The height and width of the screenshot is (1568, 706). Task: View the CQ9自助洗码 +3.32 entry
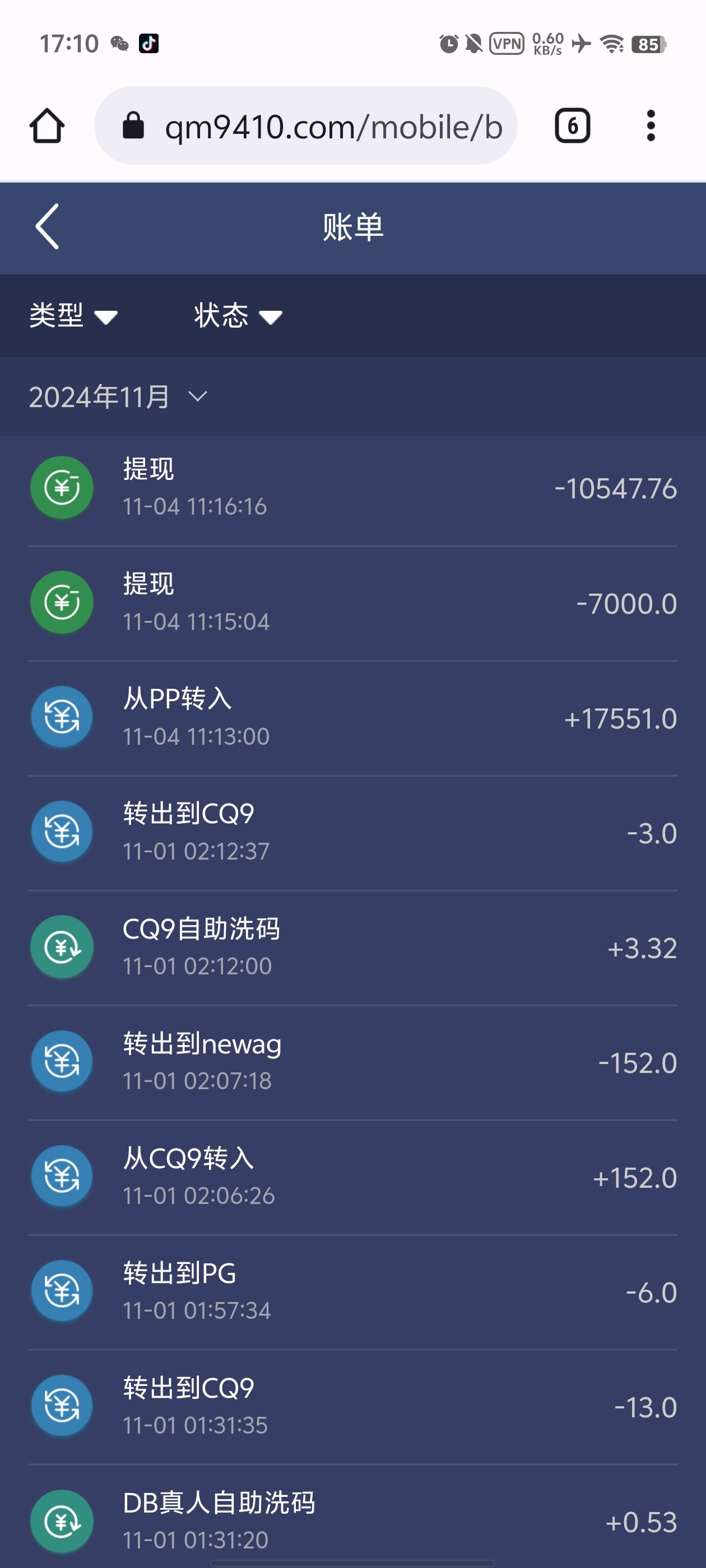tap(352, 947)
